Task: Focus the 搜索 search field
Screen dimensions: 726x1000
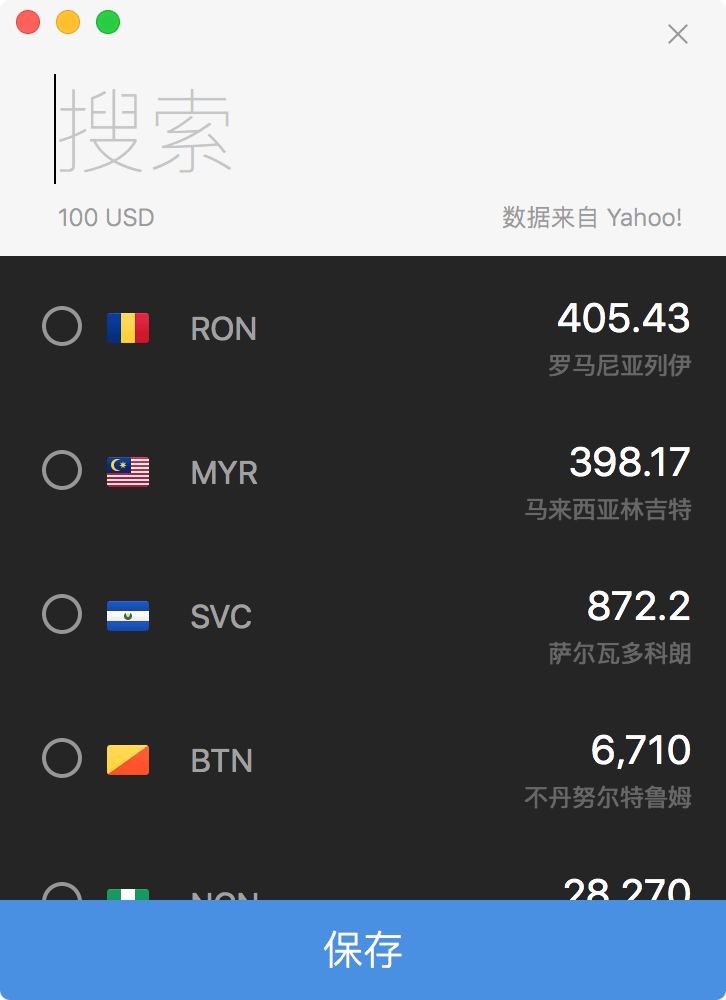Action: click(x=300, y=130)
